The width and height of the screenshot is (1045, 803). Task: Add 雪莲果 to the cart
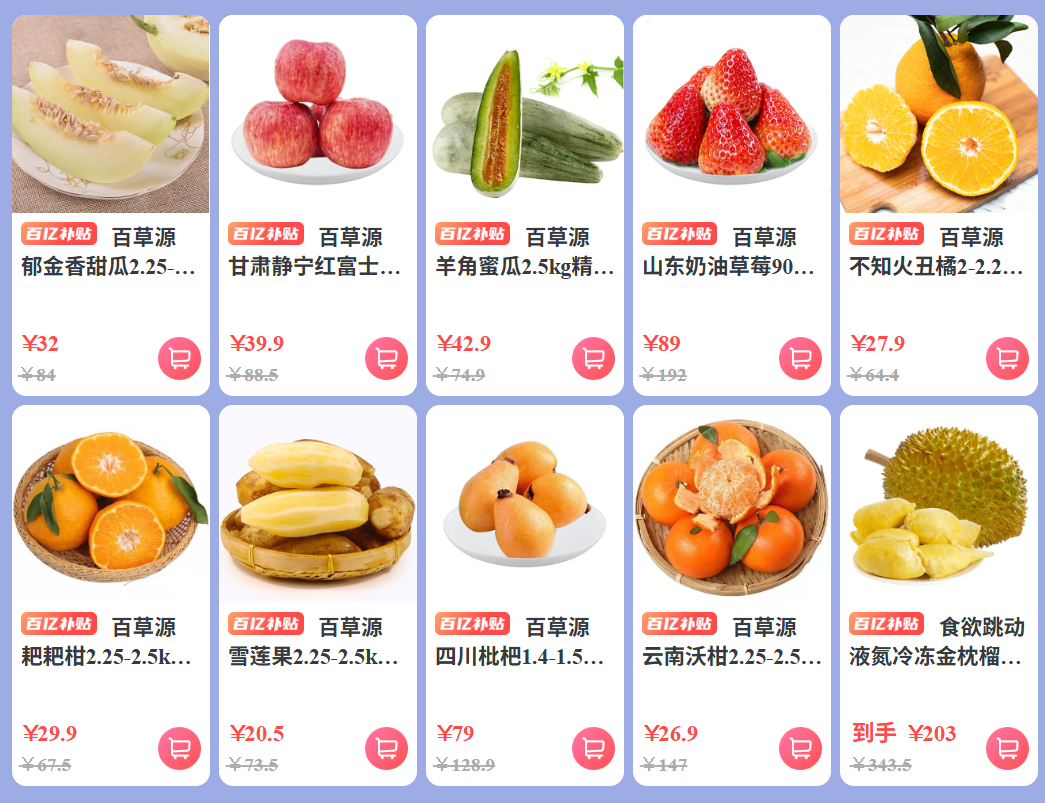coord(386,748)
